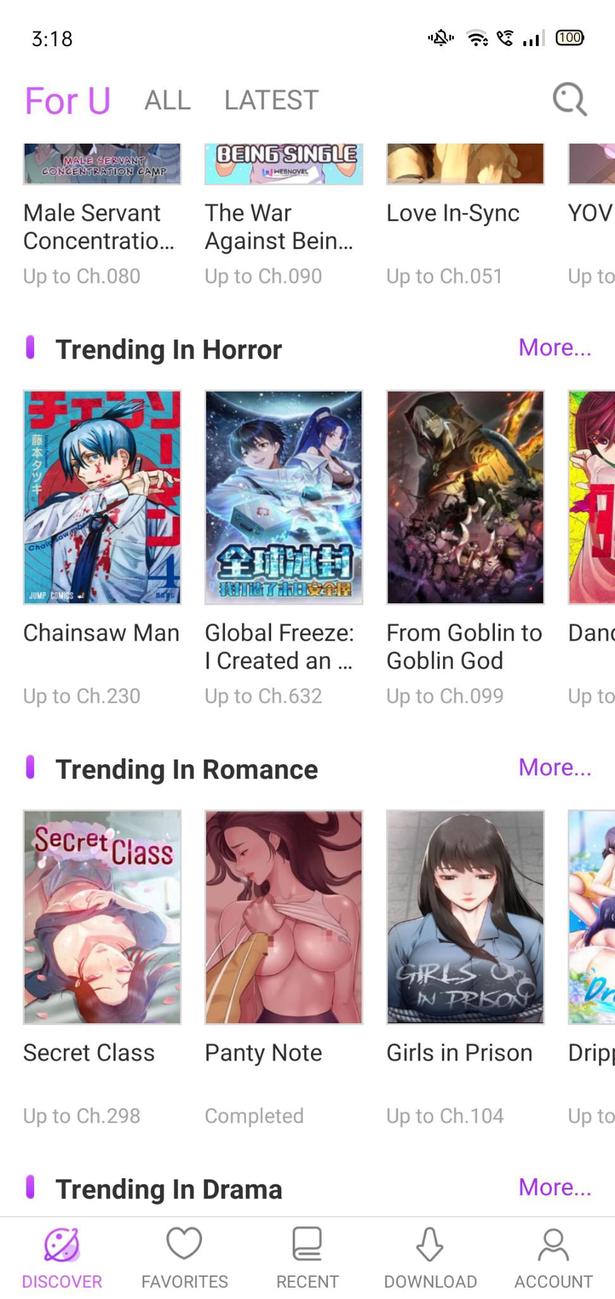View more Trending In Horror
The image size is (615, 1299).
pyautogui.click(x=554, y=347)
